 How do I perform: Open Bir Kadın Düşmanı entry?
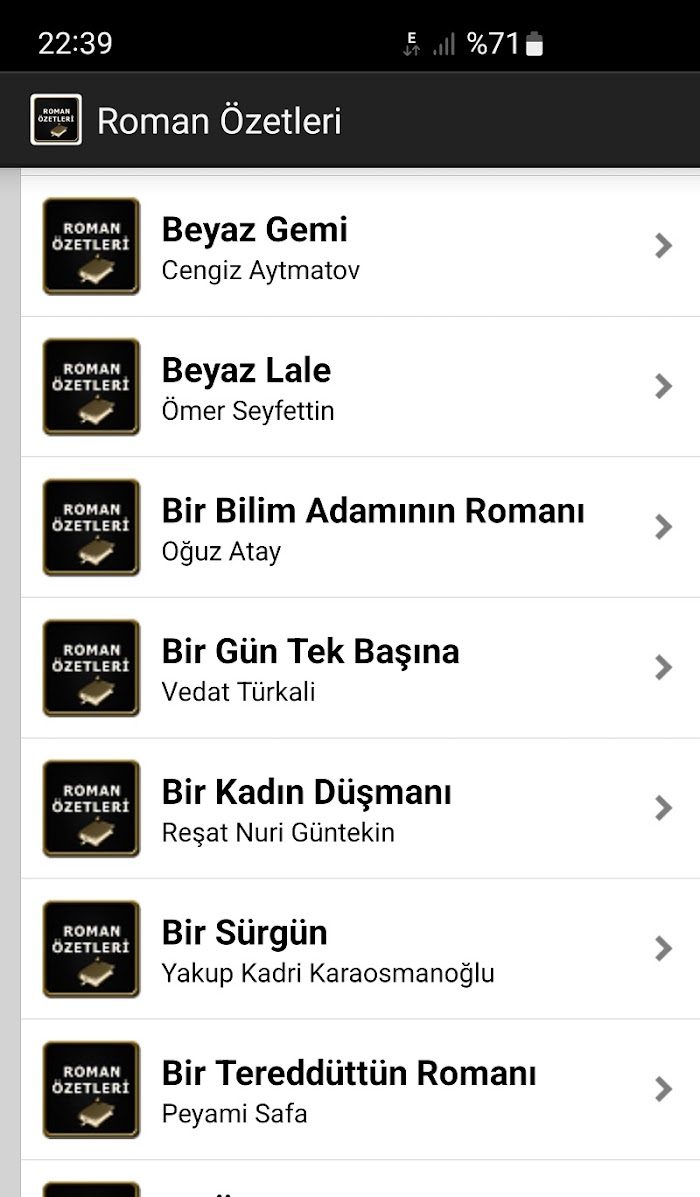tap(360, 808)
